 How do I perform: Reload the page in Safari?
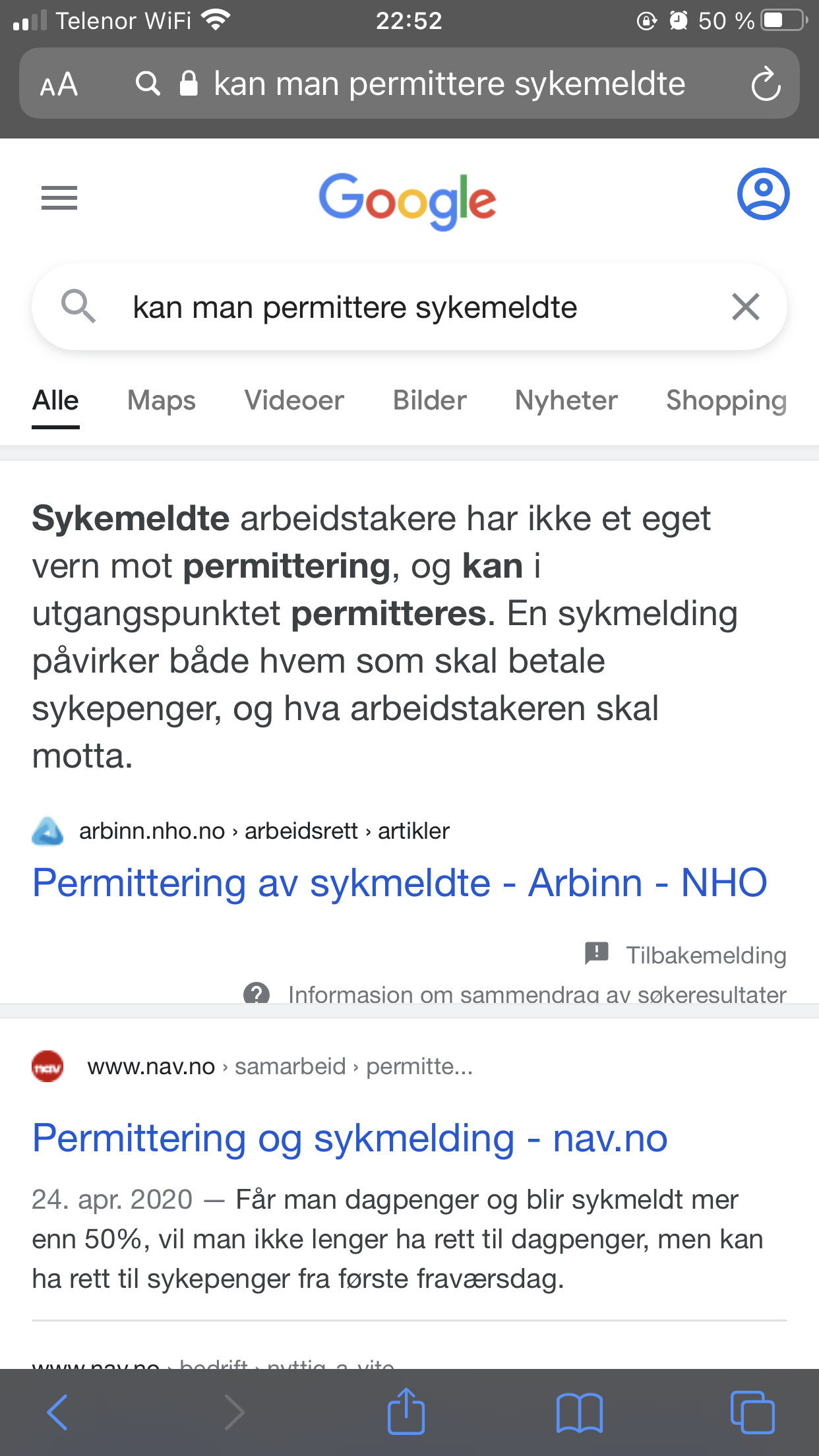pyautogui.click(x=766, y=84)
